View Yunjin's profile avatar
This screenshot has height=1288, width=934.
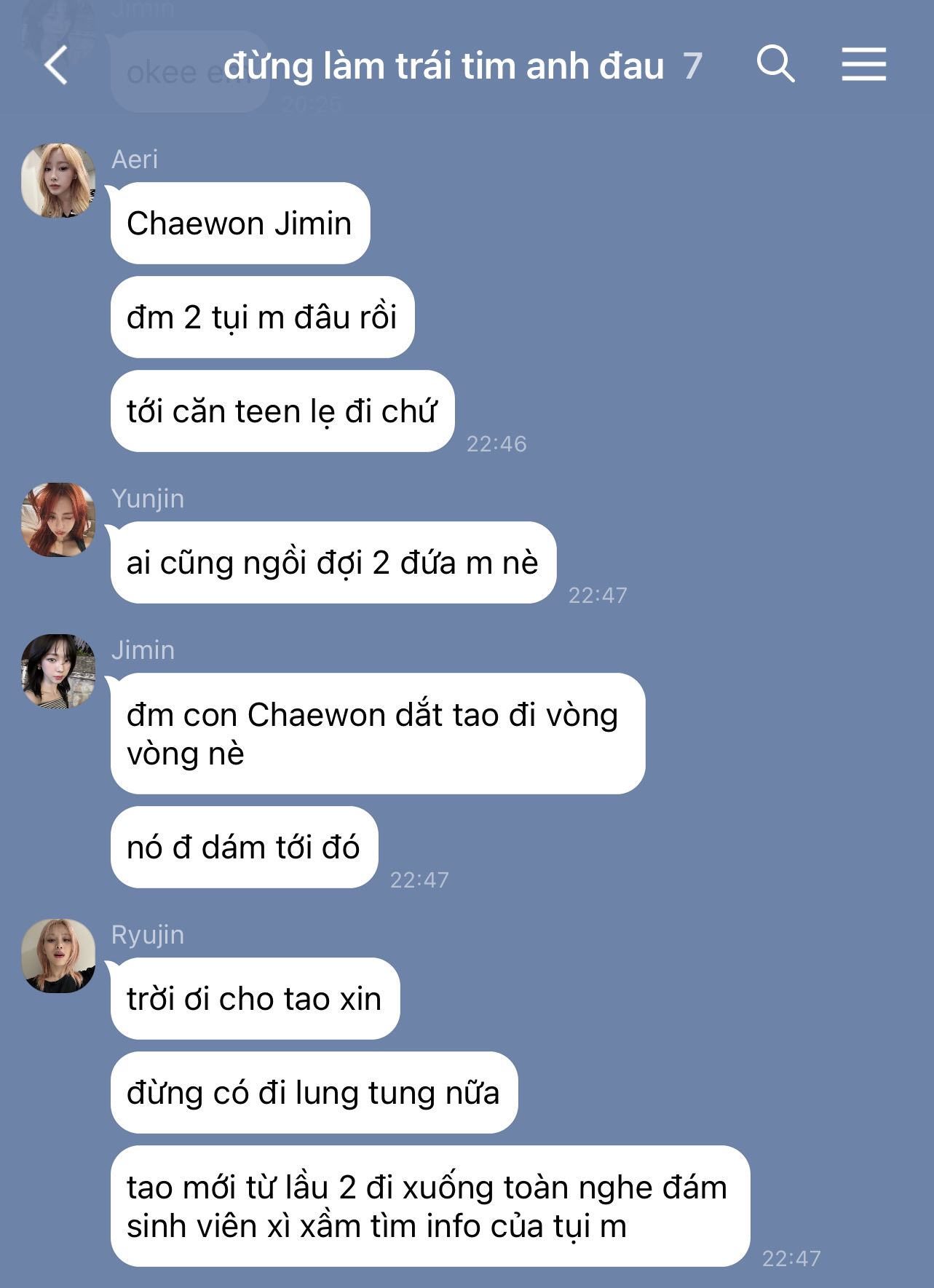[58, 519]
